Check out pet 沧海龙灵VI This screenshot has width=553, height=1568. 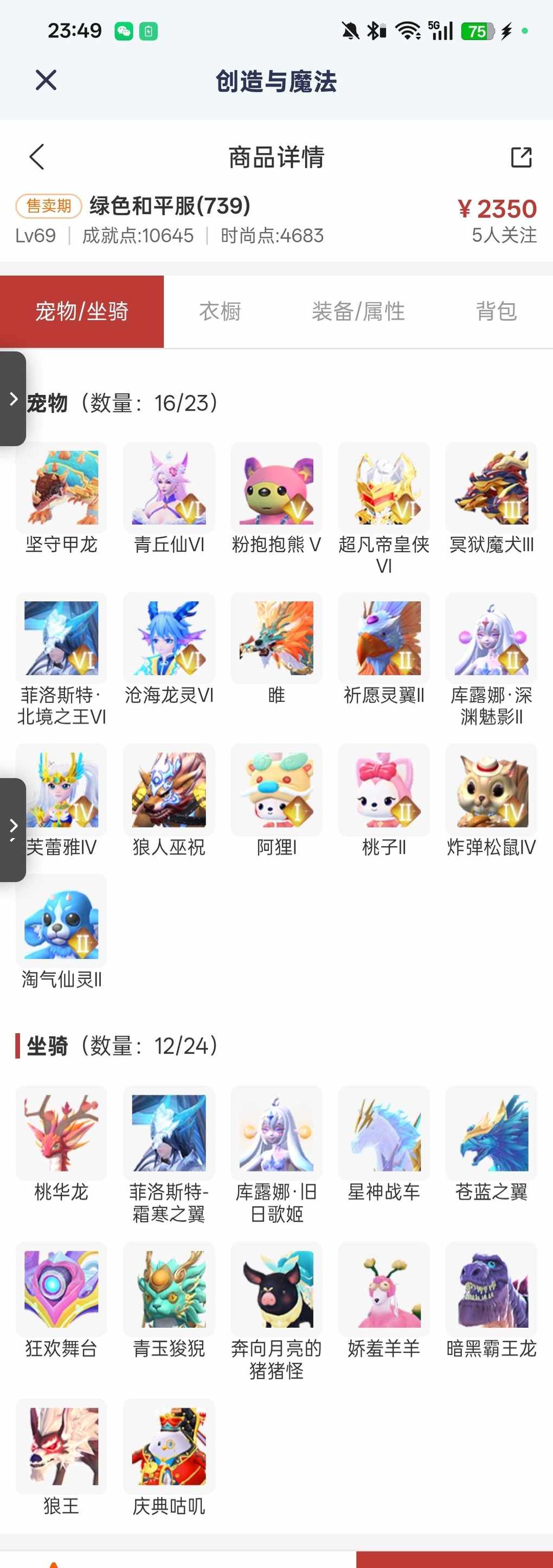click(169, 638)
